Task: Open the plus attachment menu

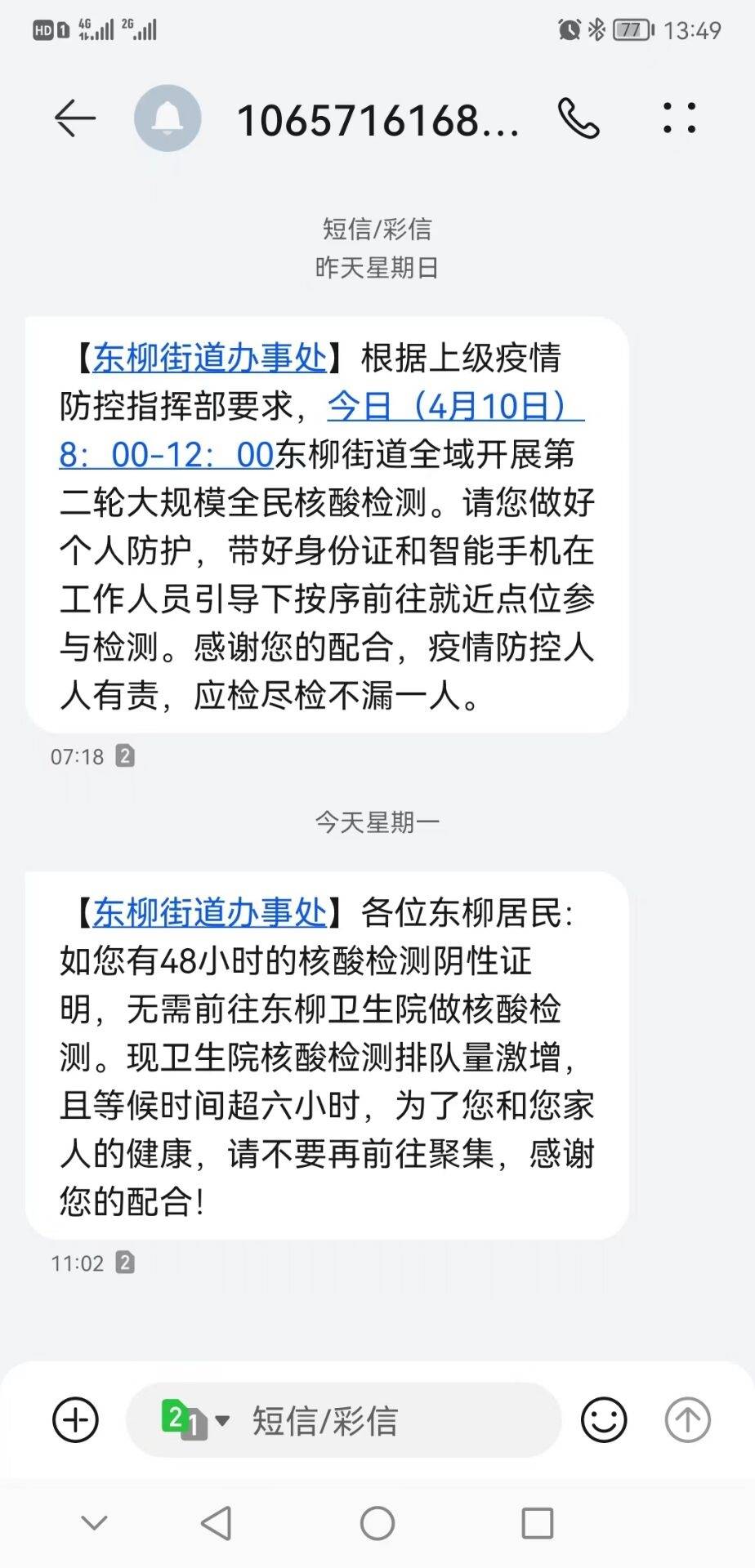Action: 75,1419
